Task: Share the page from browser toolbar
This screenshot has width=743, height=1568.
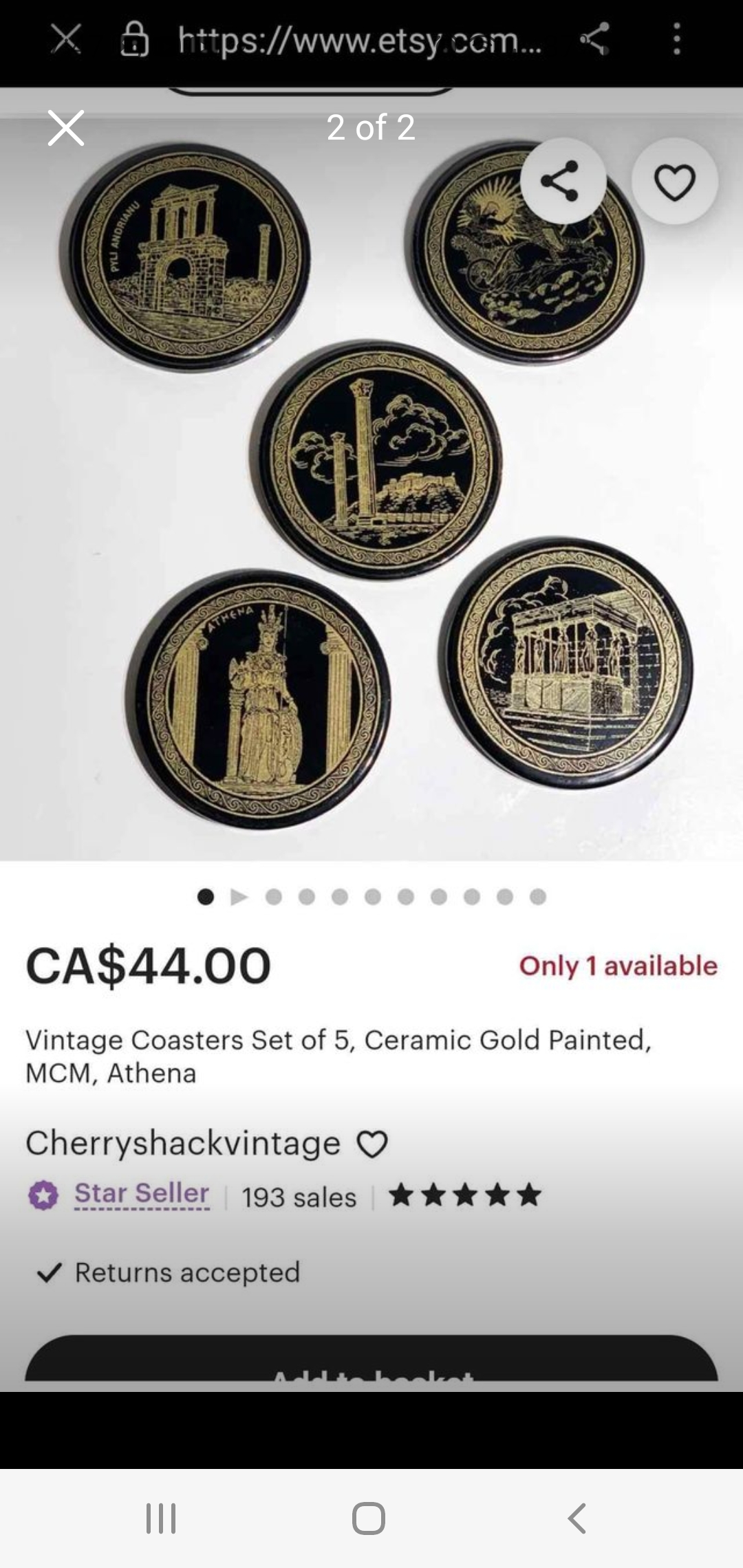Action: pyautogui.click(x=594, y=39)
